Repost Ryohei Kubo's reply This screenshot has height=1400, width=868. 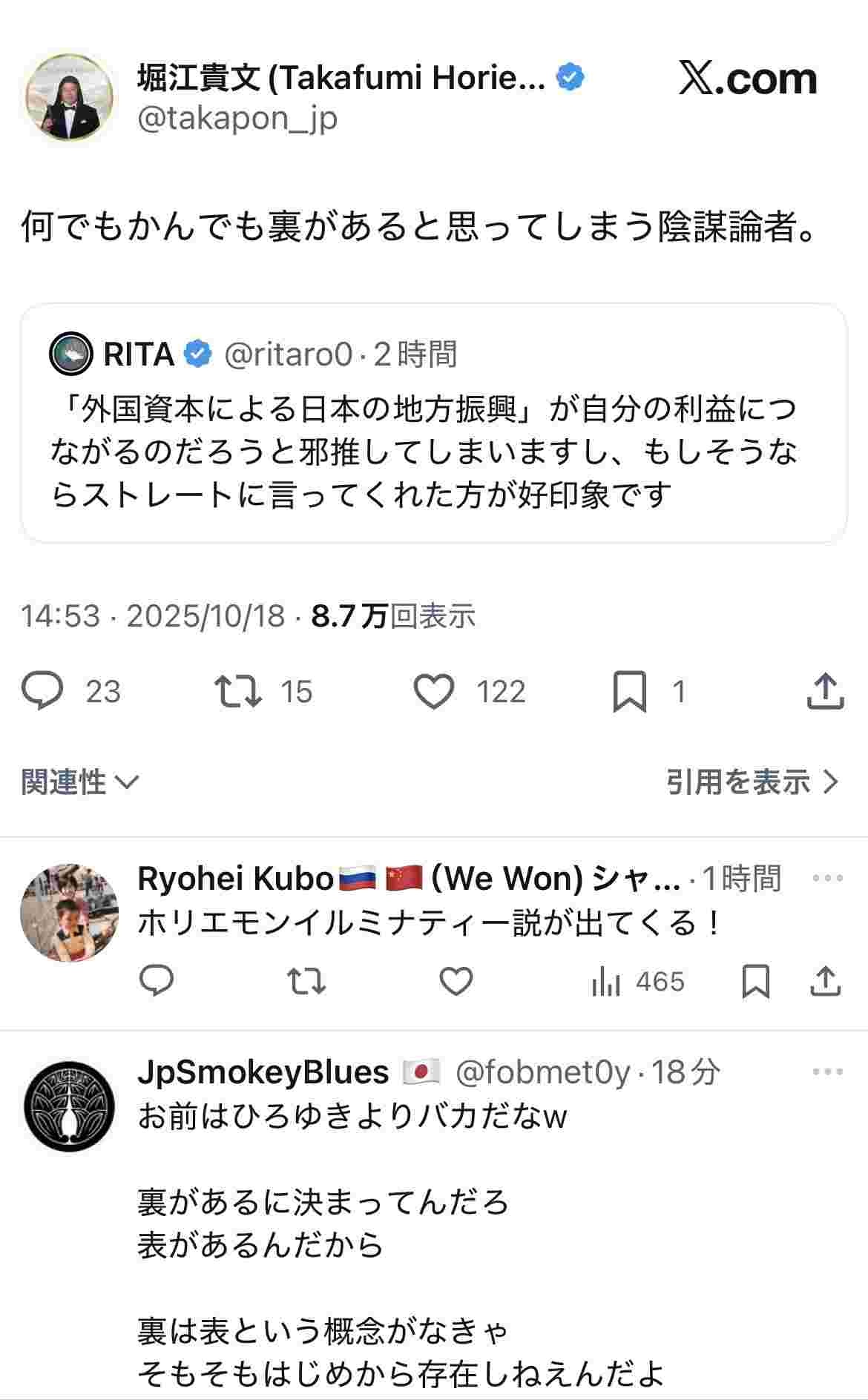[306, 982]
